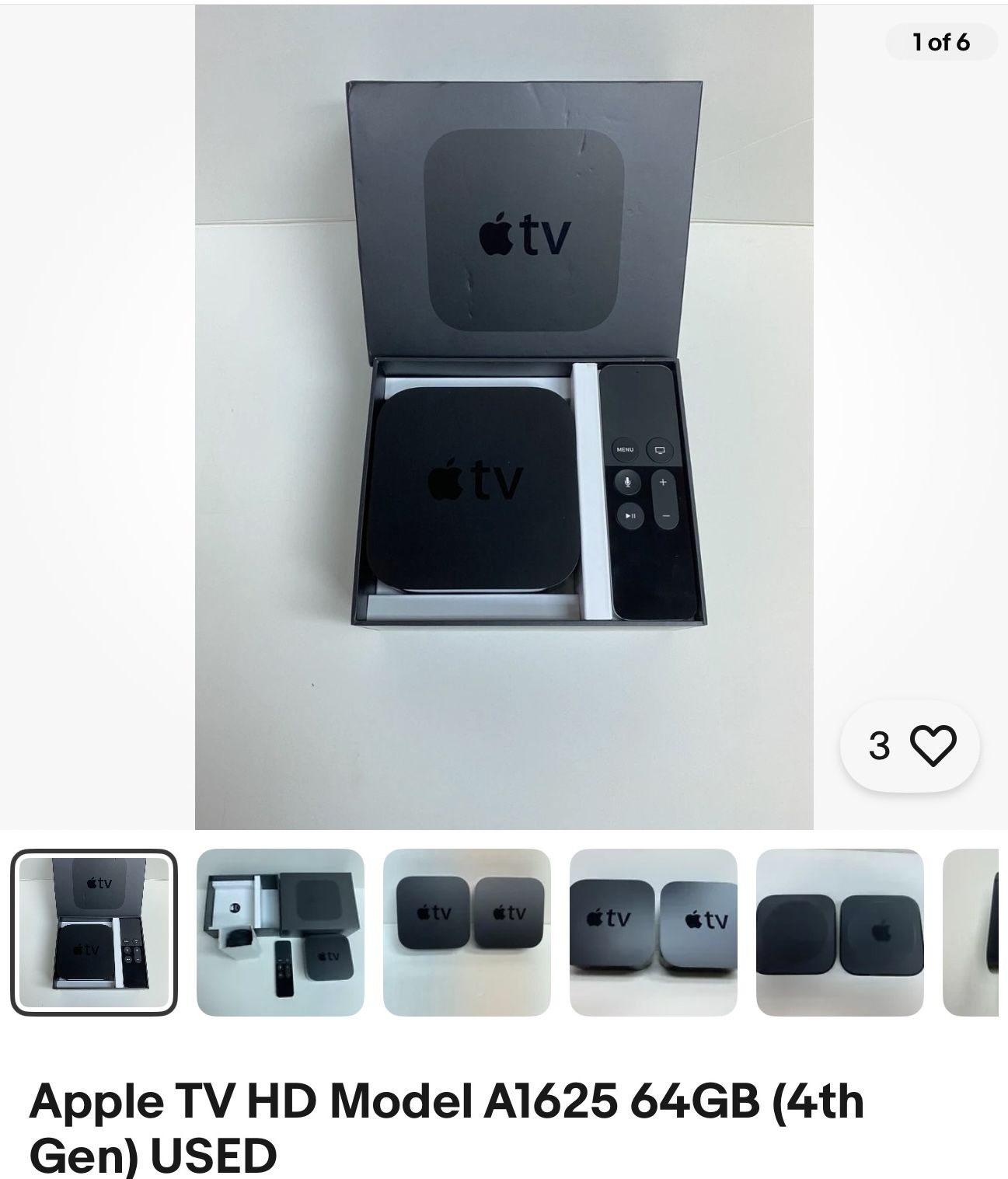This screenshot has width=1008, height=1179.
Task: Open fifth thumbnail showing device undersides
Action: coord(840,932)
